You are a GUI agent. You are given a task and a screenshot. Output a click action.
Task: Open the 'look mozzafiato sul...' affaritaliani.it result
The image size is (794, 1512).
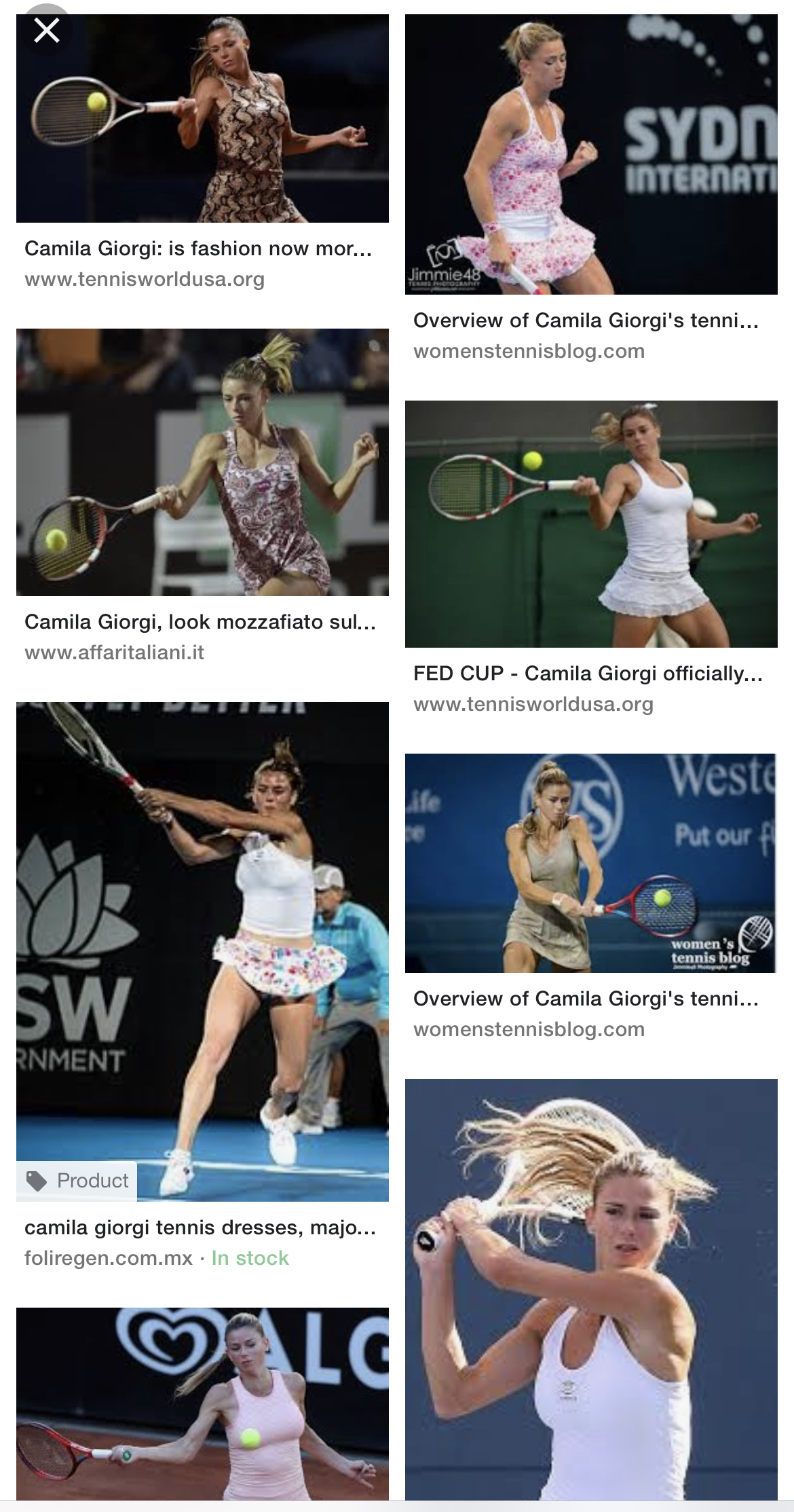202,462
